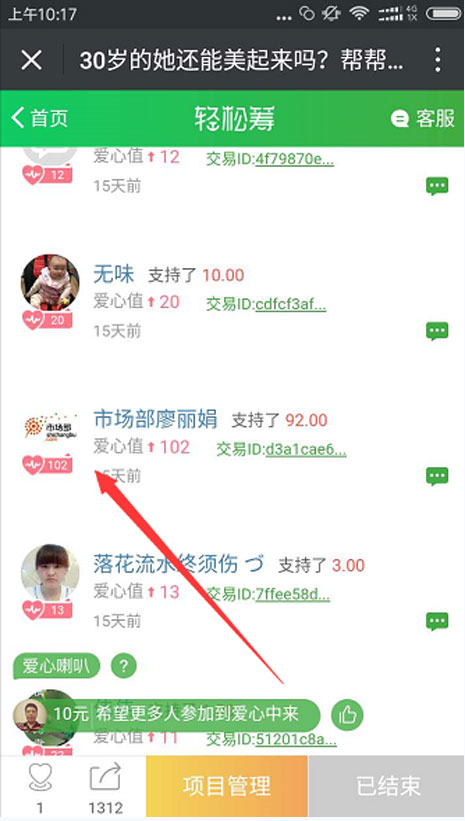The image size is (465, 821).
Task: View 市场部廖丽娟's profile name
Action: pyautogui.click(x=156, y=420)
